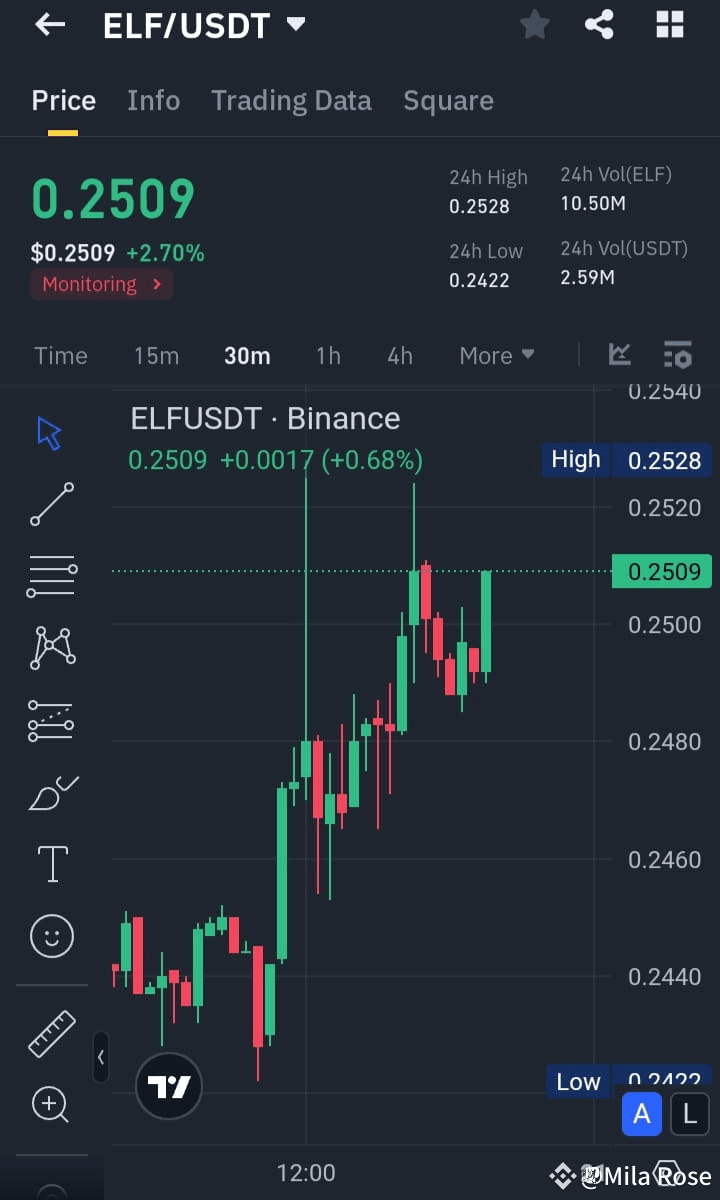Open the Info tab
This screenshot has width=720, height=1200.
[153, 100]
